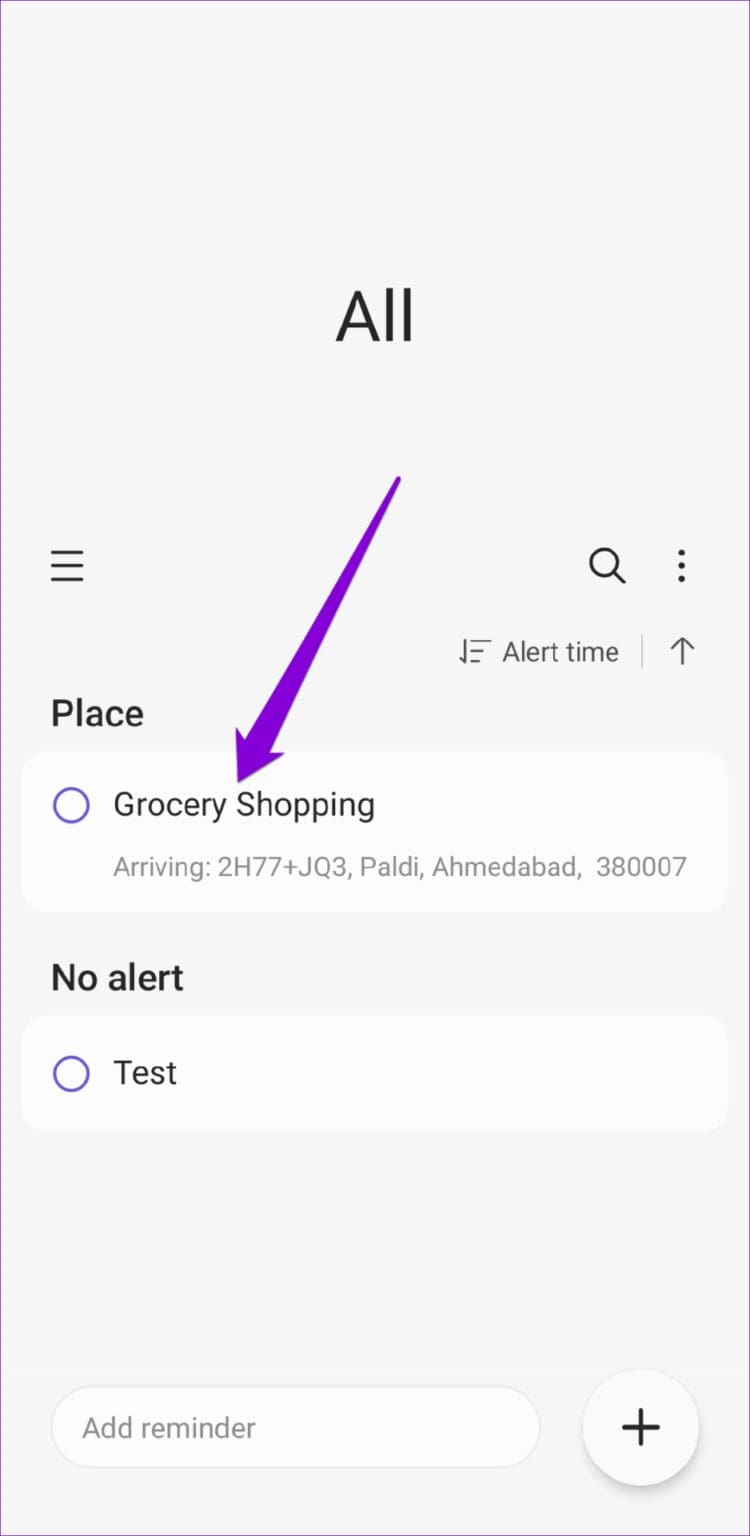The width and height of the screenshot is (750, 1536).
Task: Open the navigation drawer menu
Action: (x=66, y=566)
